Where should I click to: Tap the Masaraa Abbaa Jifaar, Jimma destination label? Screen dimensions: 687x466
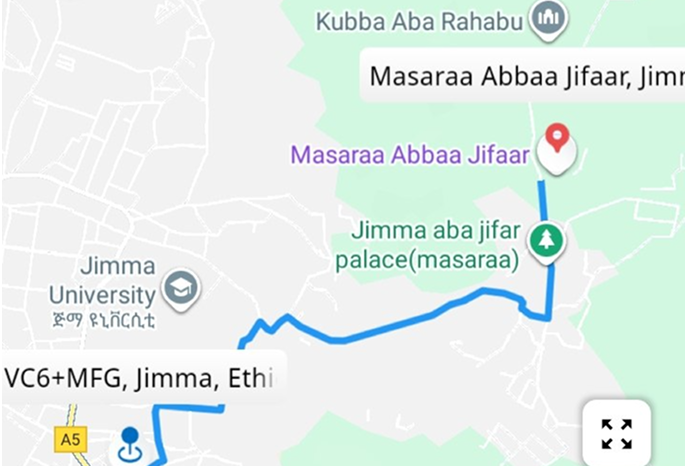pyautogui.click(x=524, y=76)
